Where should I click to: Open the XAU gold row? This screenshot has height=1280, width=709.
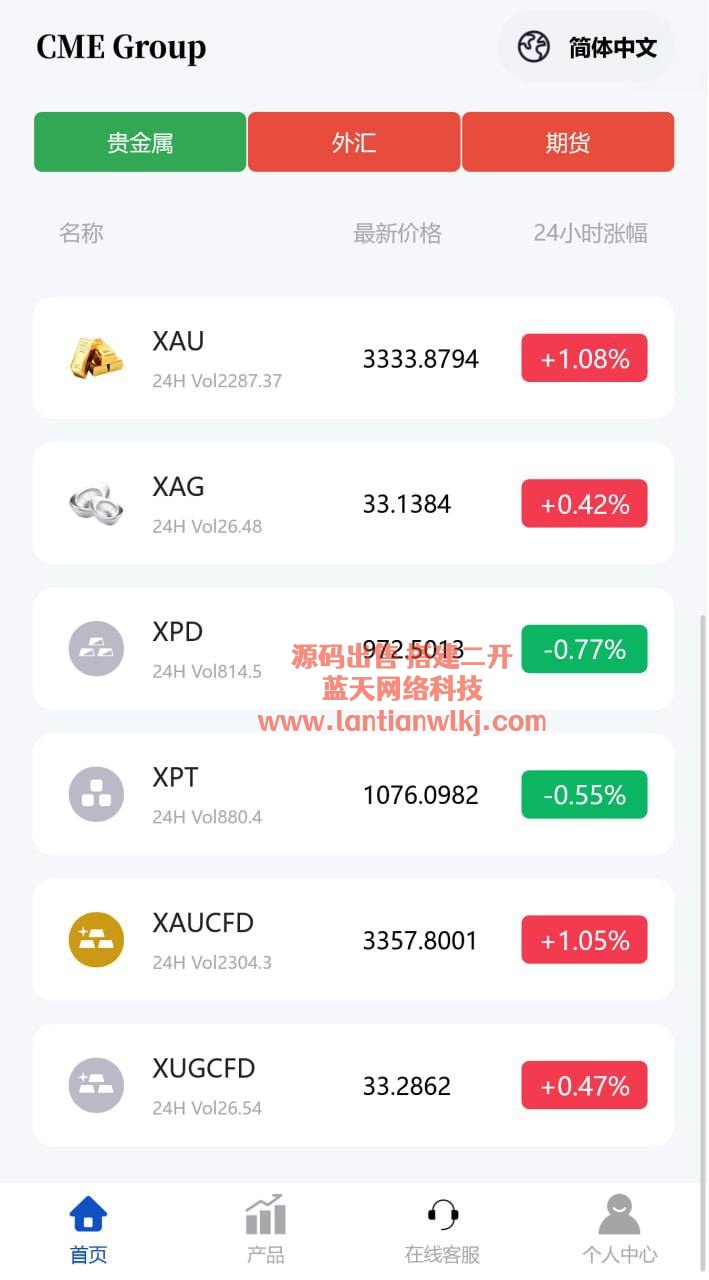tap(353, 358)
